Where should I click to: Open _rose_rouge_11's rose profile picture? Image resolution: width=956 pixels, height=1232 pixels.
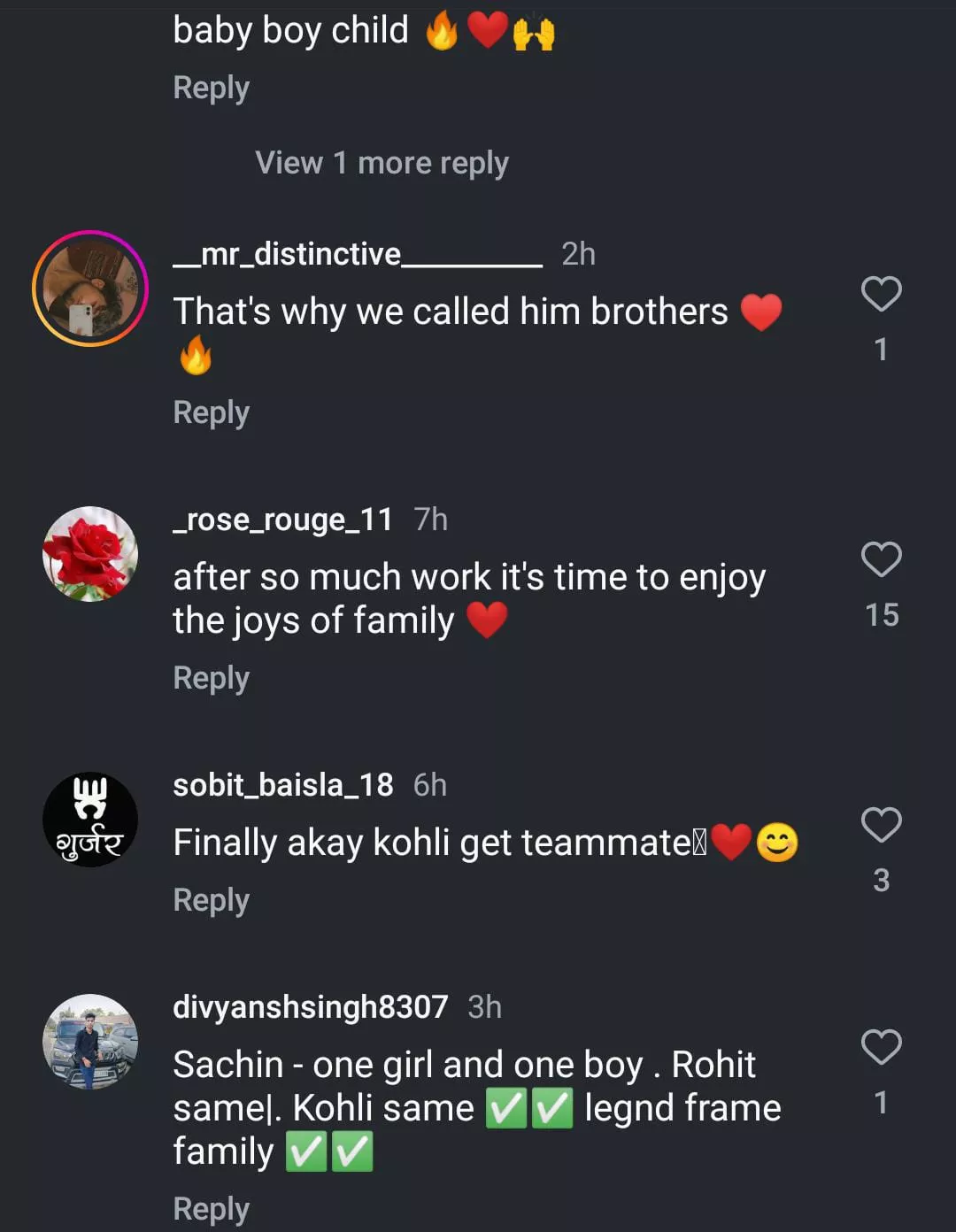point(90,554)
